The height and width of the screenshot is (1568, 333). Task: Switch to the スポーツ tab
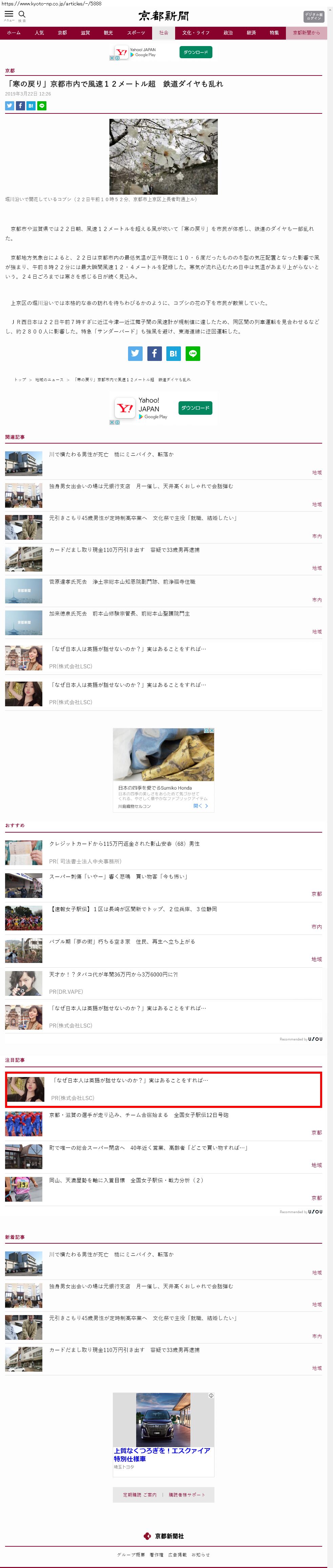coord(136,33)
